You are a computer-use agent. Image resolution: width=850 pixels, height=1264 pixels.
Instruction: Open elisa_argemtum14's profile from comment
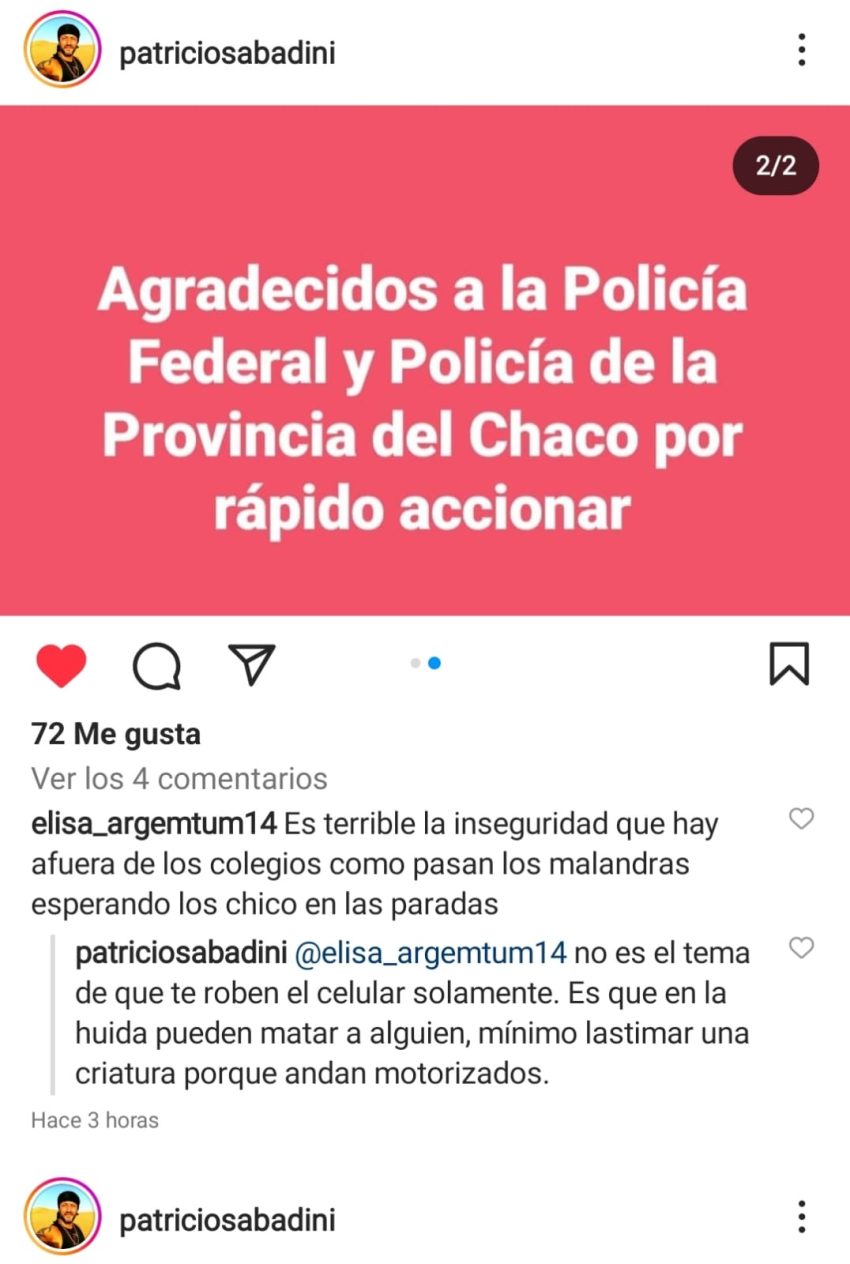pyautogui.click(x=153, y=825)
